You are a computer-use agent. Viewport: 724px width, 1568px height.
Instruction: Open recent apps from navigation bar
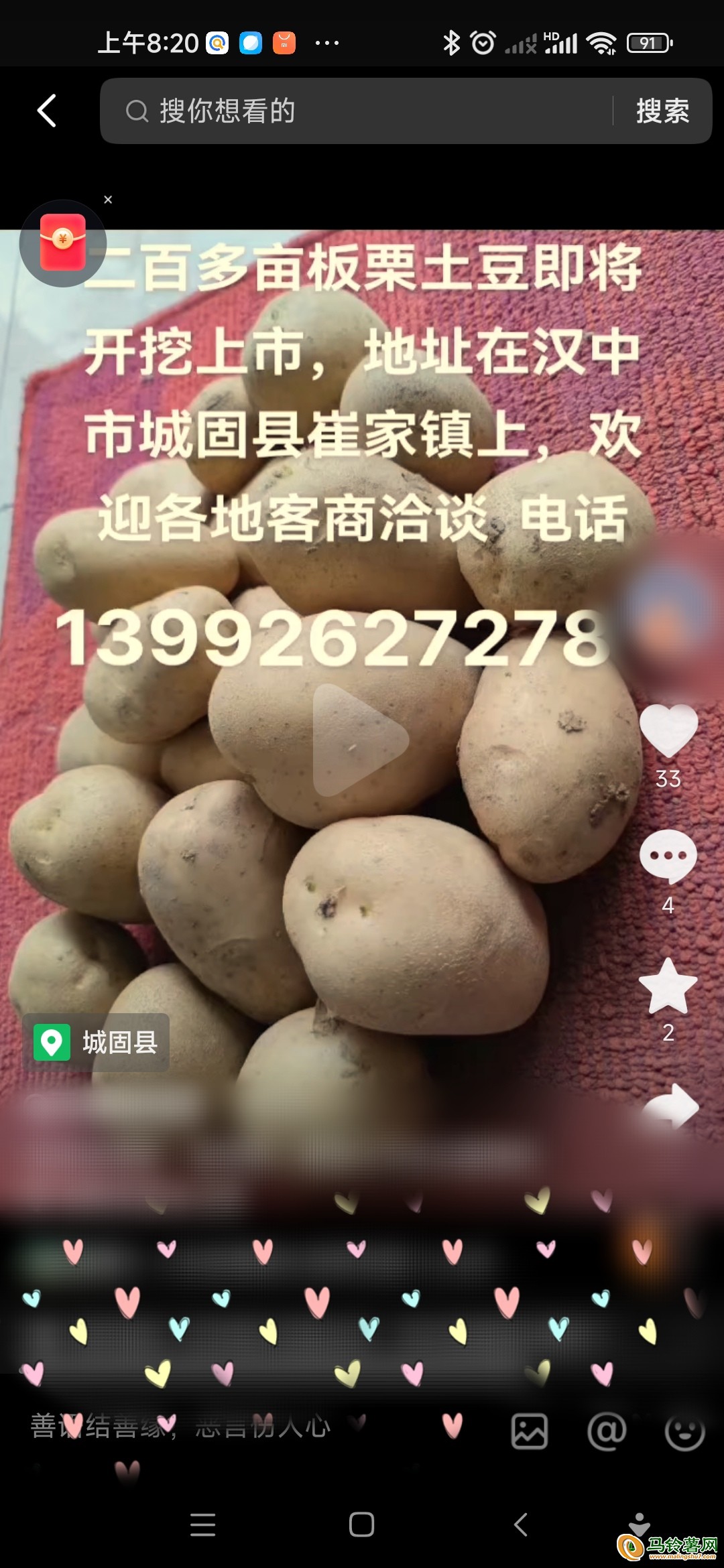coord(202,1524)
